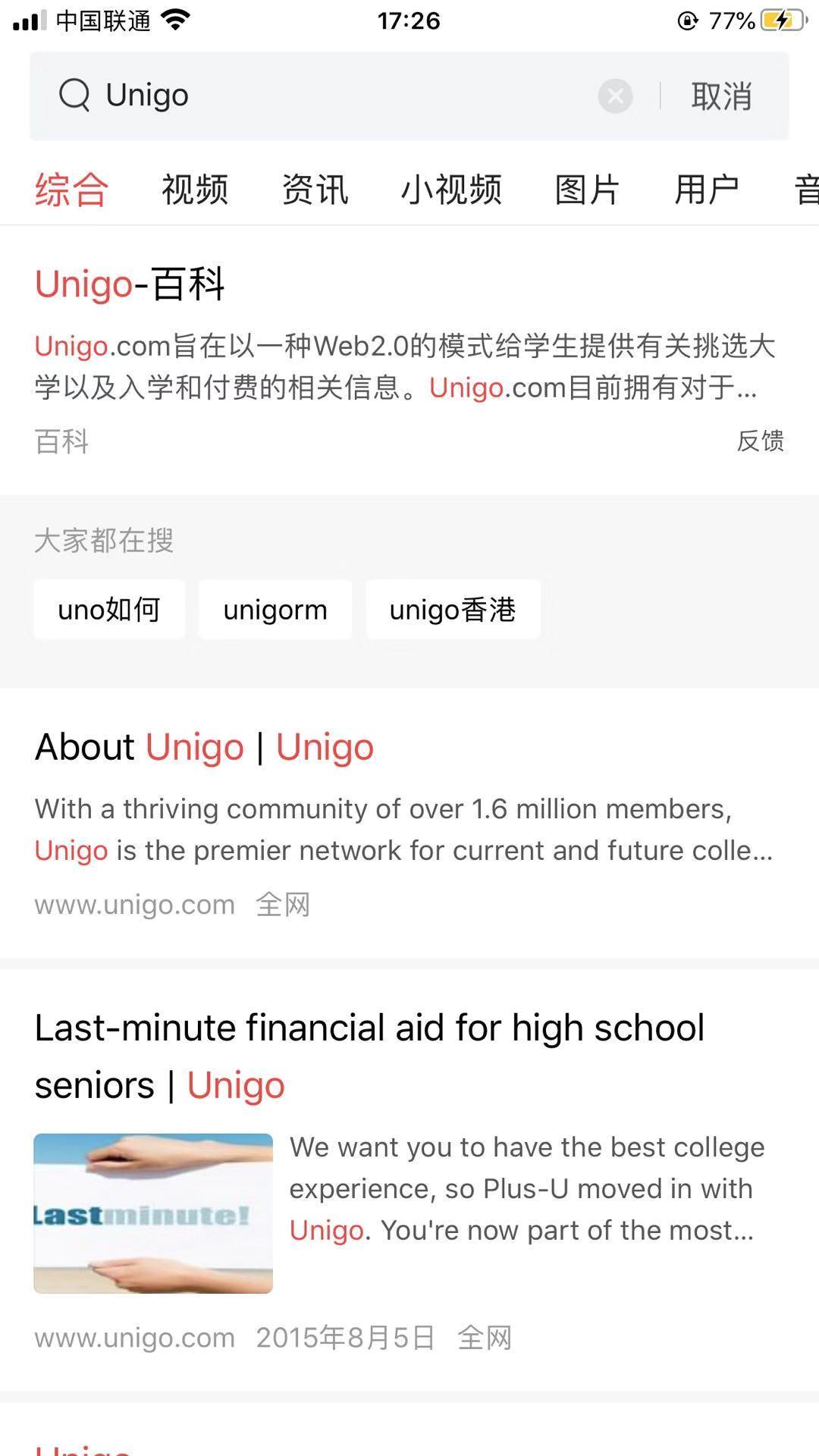The width and height of the screenshot is (819, 1456).
Task: Switch to the 视频 tab
Action: [195, 189]
